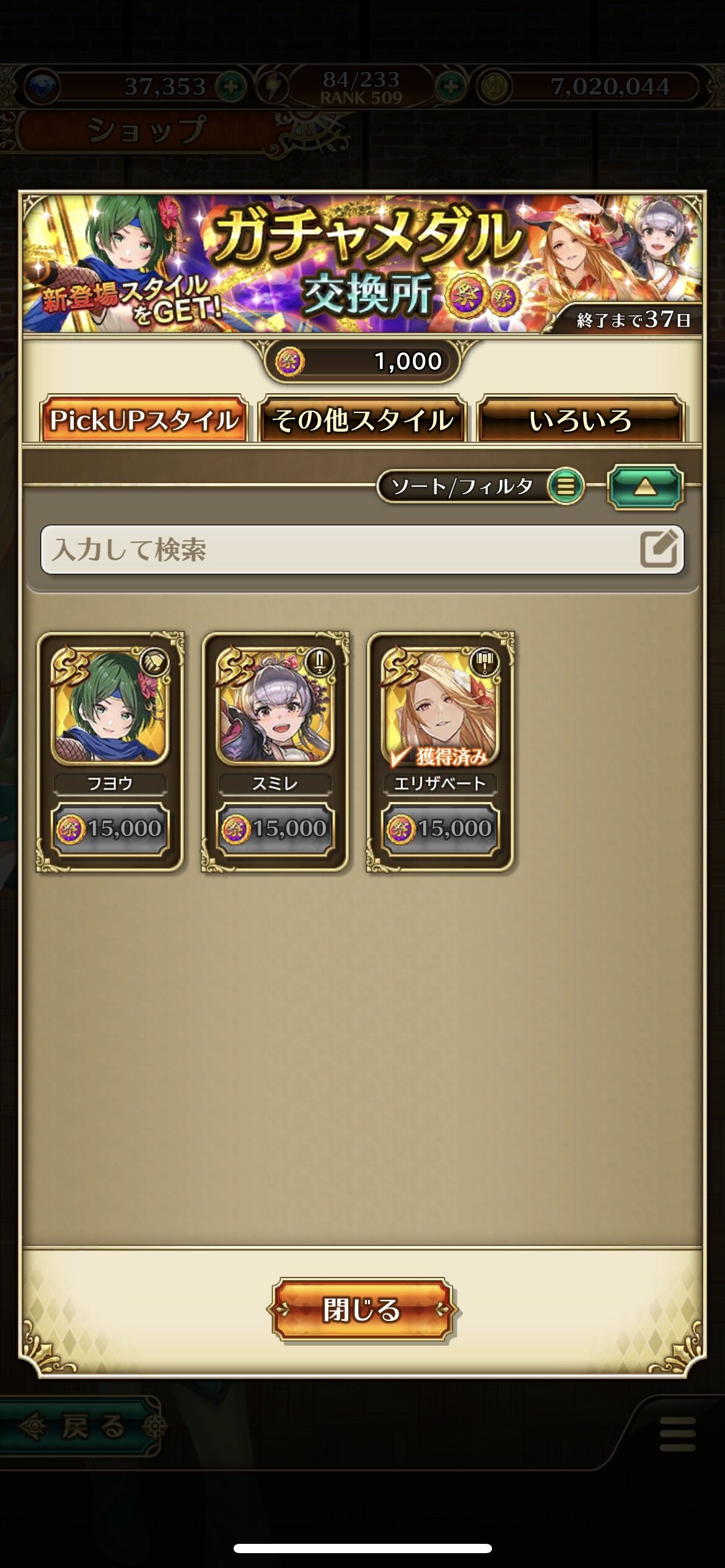Select the フヨウ style card

[110, 752]
